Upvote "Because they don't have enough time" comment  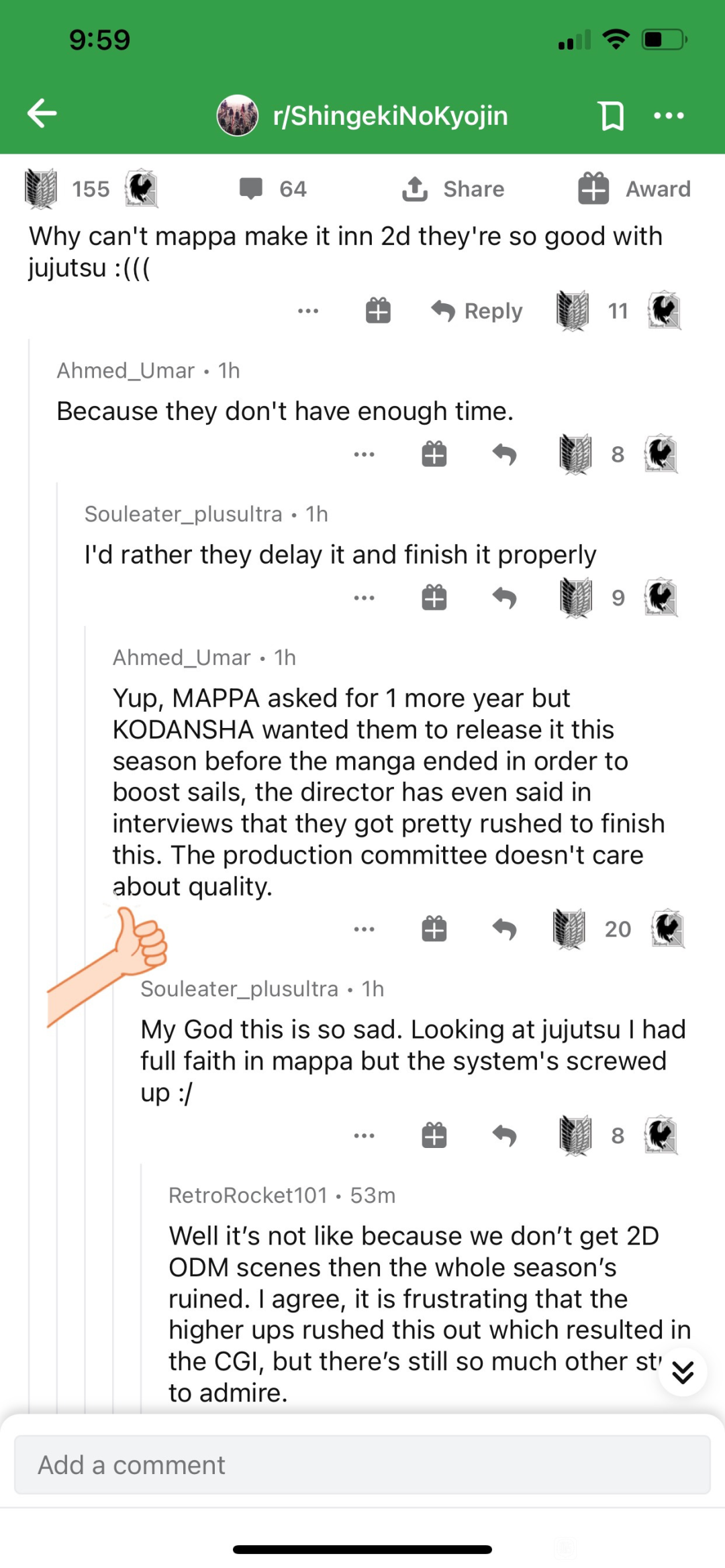tap(575, 454)
